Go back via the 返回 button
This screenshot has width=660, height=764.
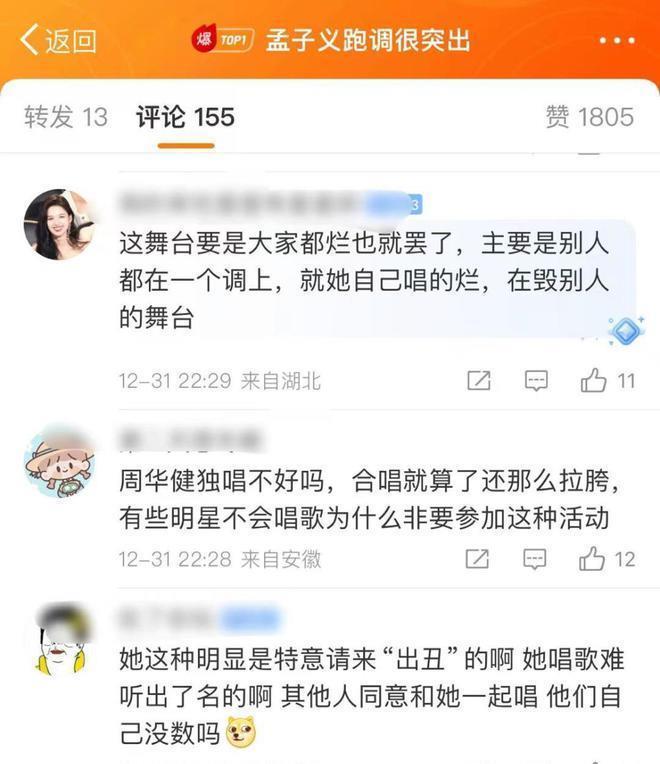coord(58,40)
